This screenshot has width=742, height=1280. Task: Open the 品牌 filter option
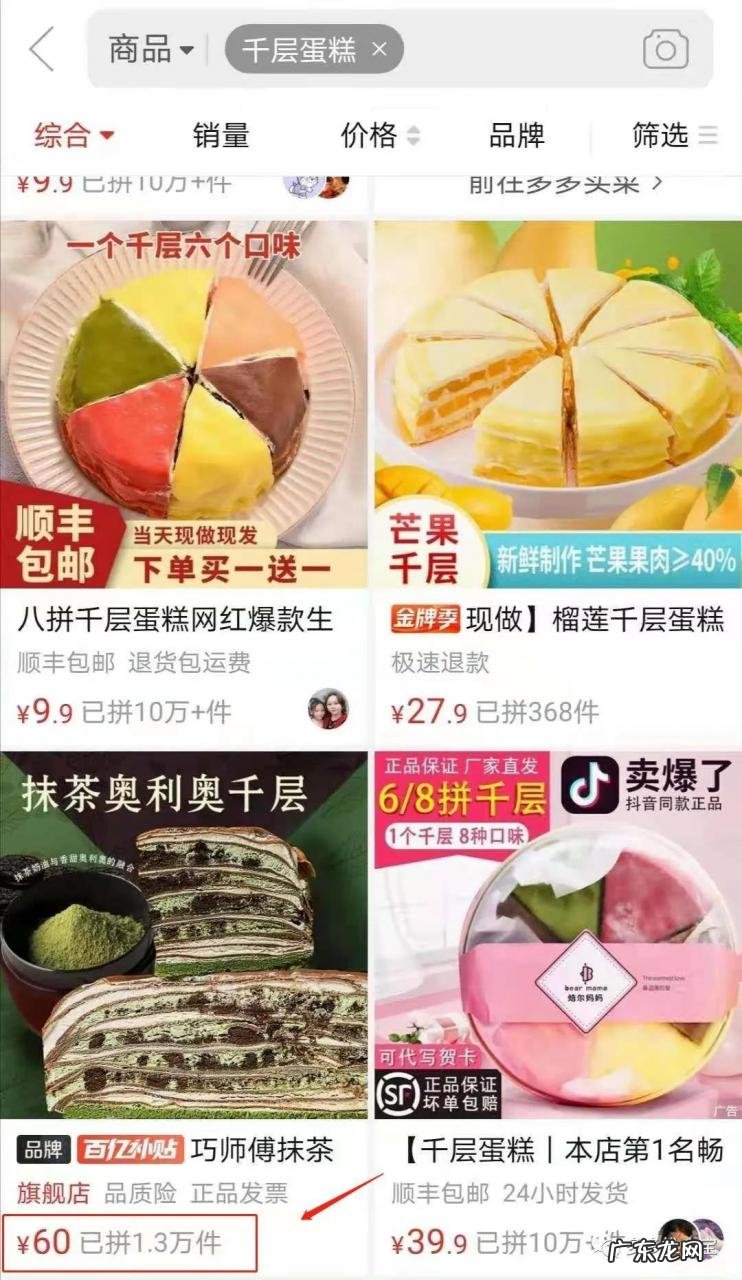click(520, 136)
